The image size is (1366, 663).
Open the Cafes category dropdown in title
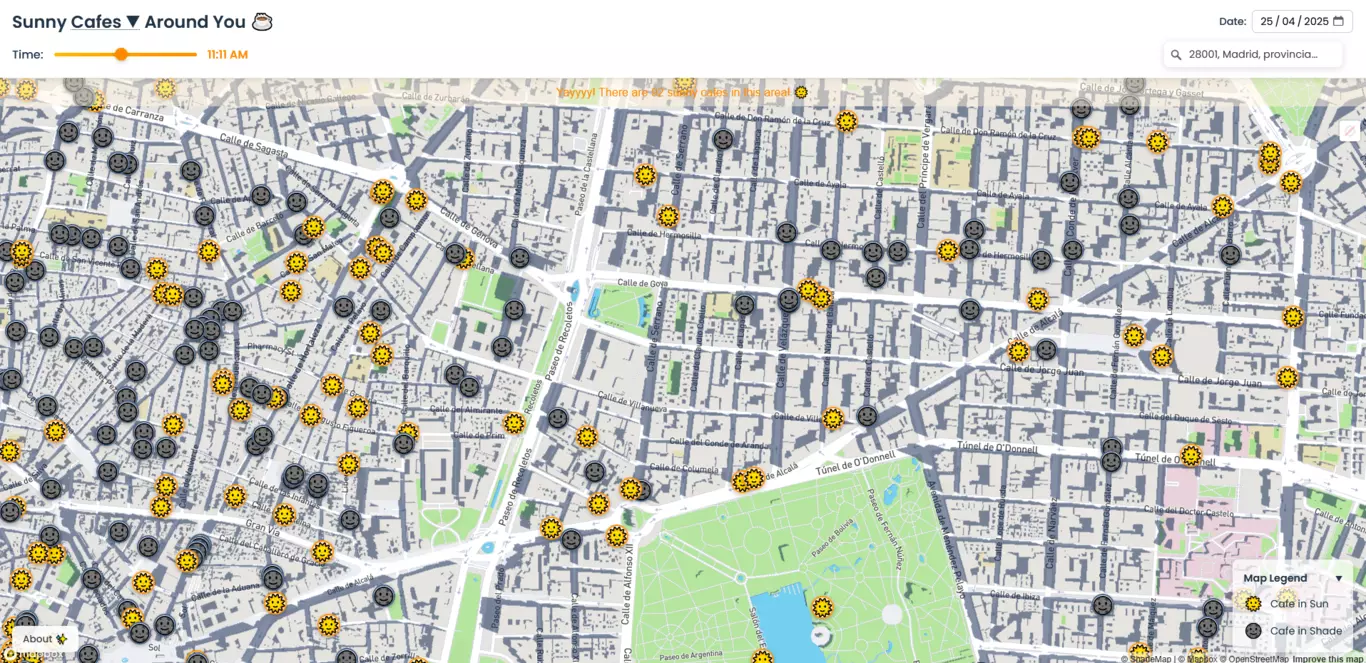105,22
